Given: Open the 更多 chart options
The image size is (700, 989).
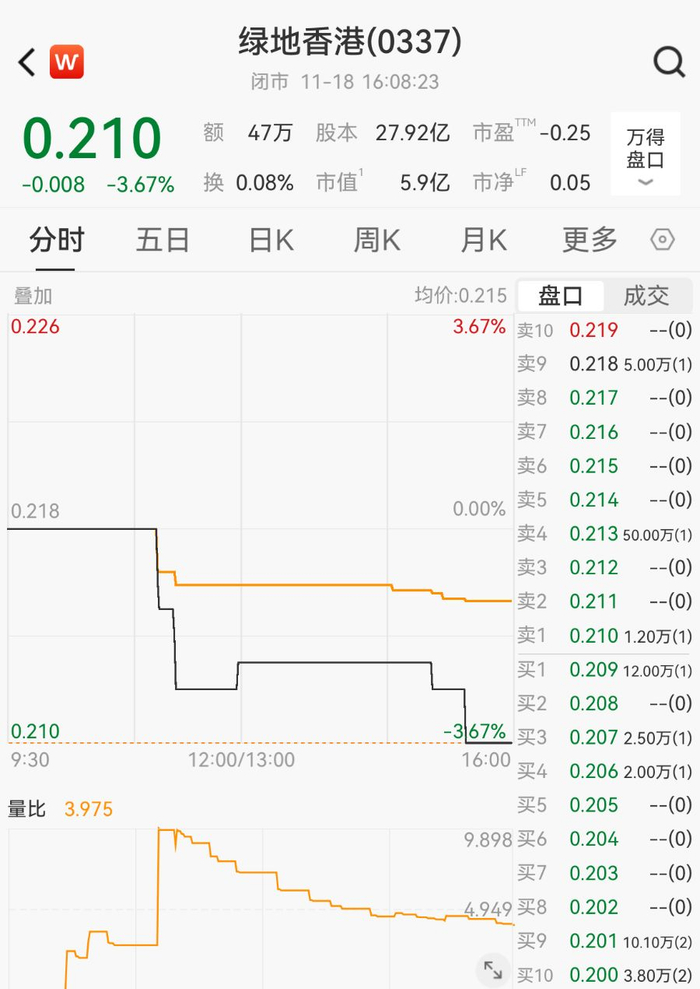Looking at the screenshot, I should pyautogui.click(x=590, y=240).
